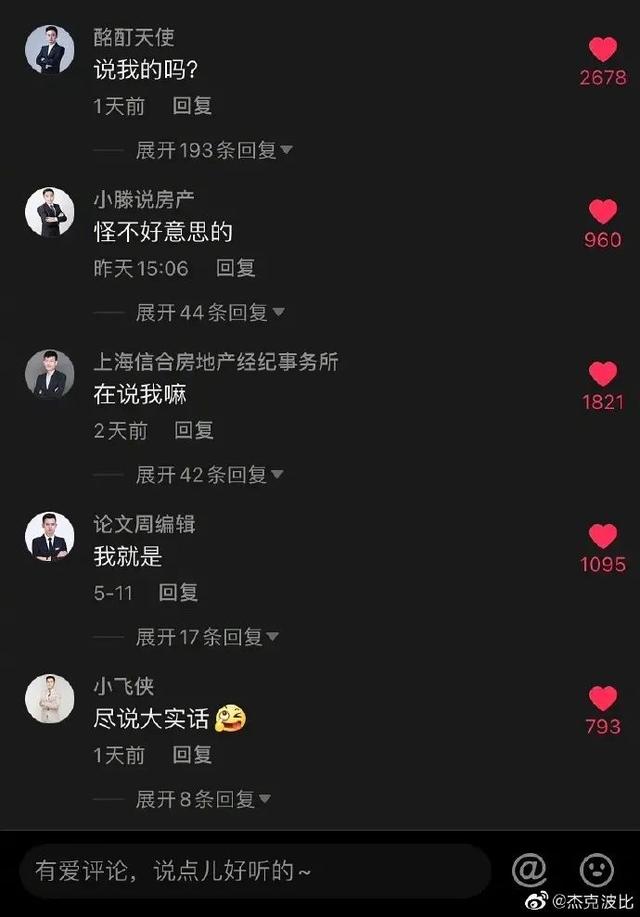Expand the 17 replies under 论文周编辑
This screenshot has width=640, height=917.
pyautogui.click(x=207, y=637)
